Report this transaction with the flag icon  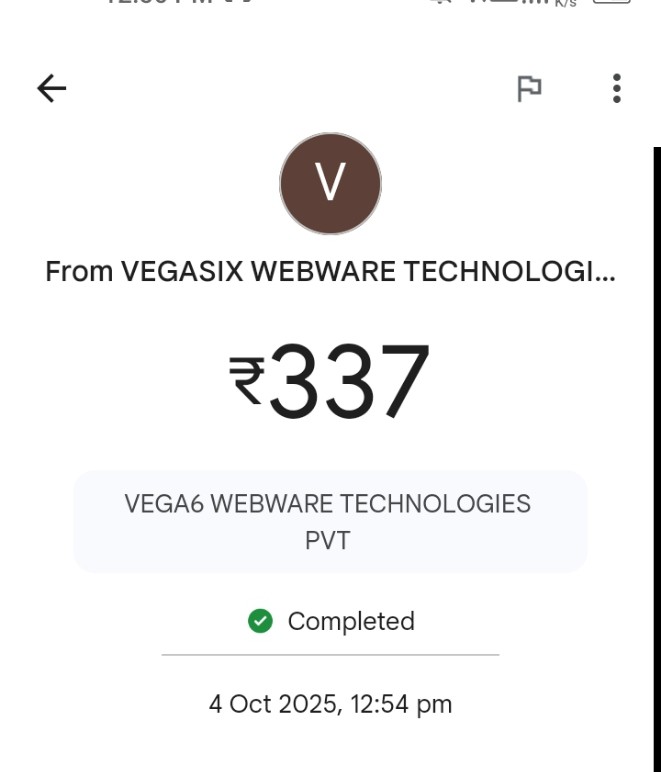(x=529, y=89)
